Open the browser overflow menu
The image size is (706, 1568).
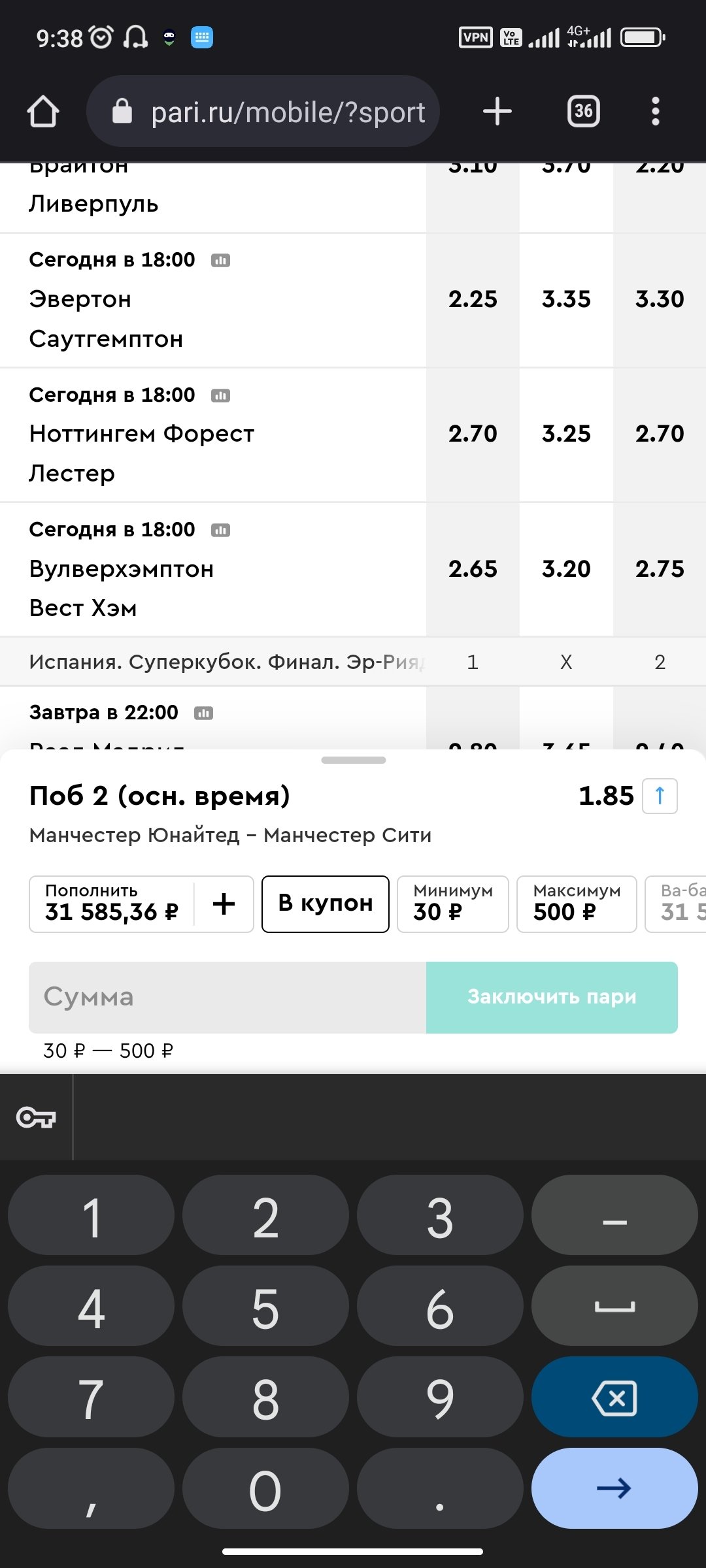pos(655,112)
